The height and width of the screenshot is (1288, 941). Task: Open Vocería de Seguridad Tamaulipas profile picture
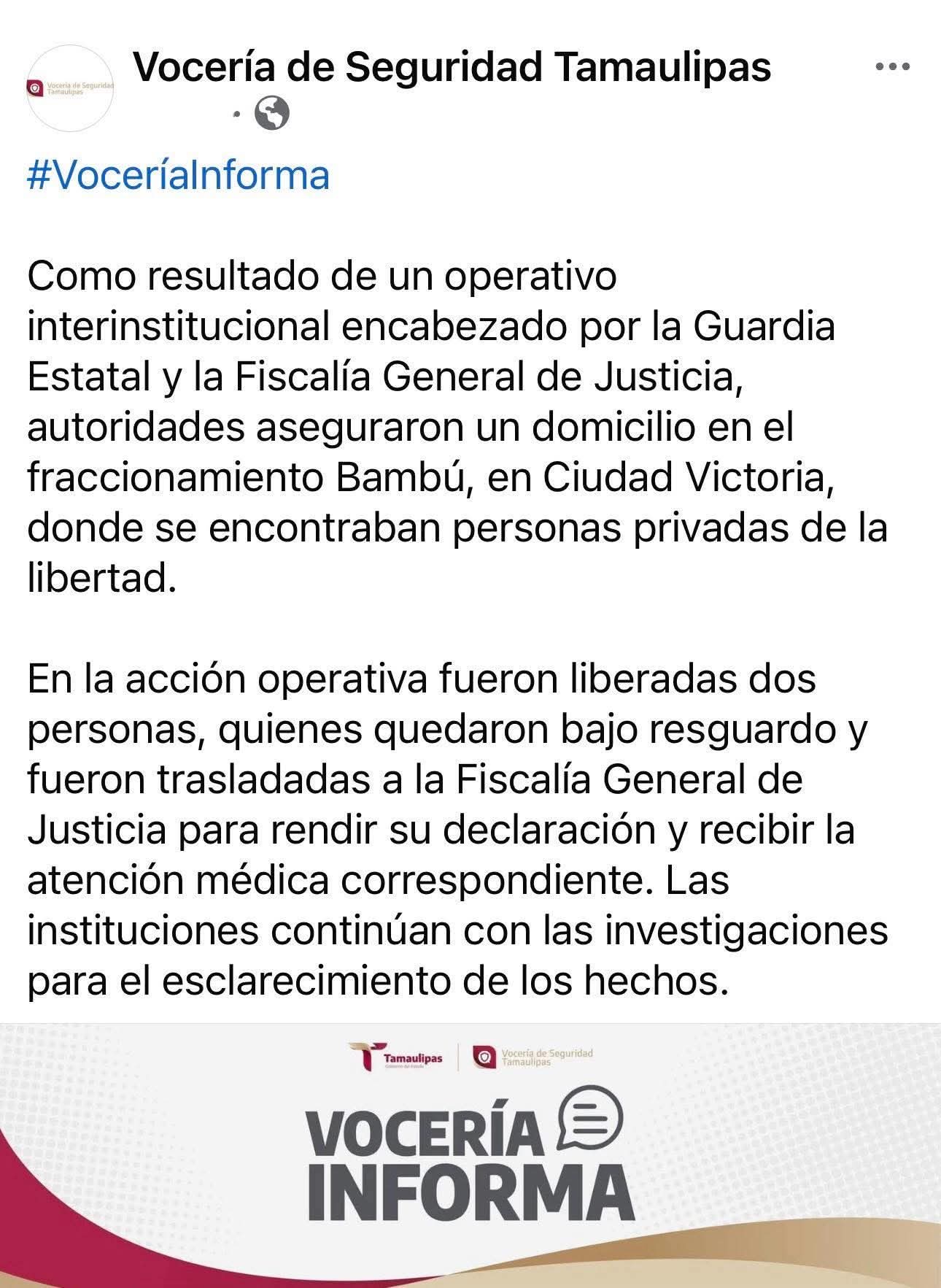[x=70, y=89]
